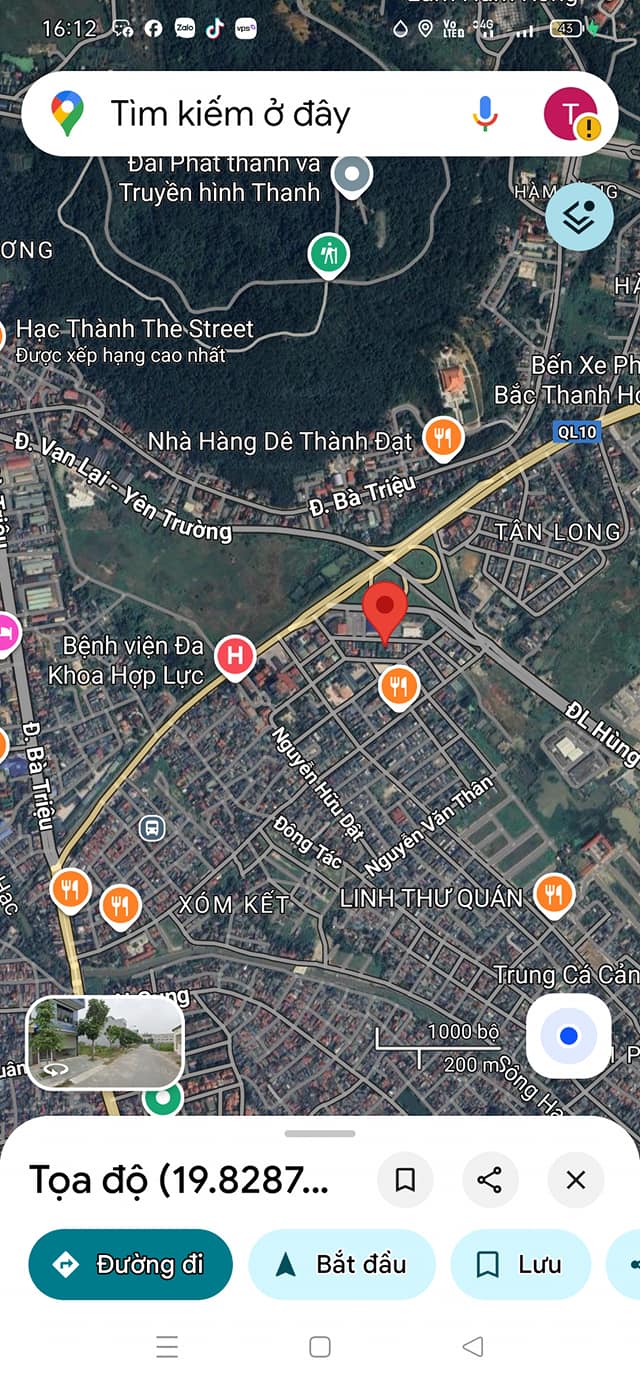Viewport: 640px width, 1386px height.
Task: Start navigation with "Bắt đầu"
Action: [x=342, y=1264]
